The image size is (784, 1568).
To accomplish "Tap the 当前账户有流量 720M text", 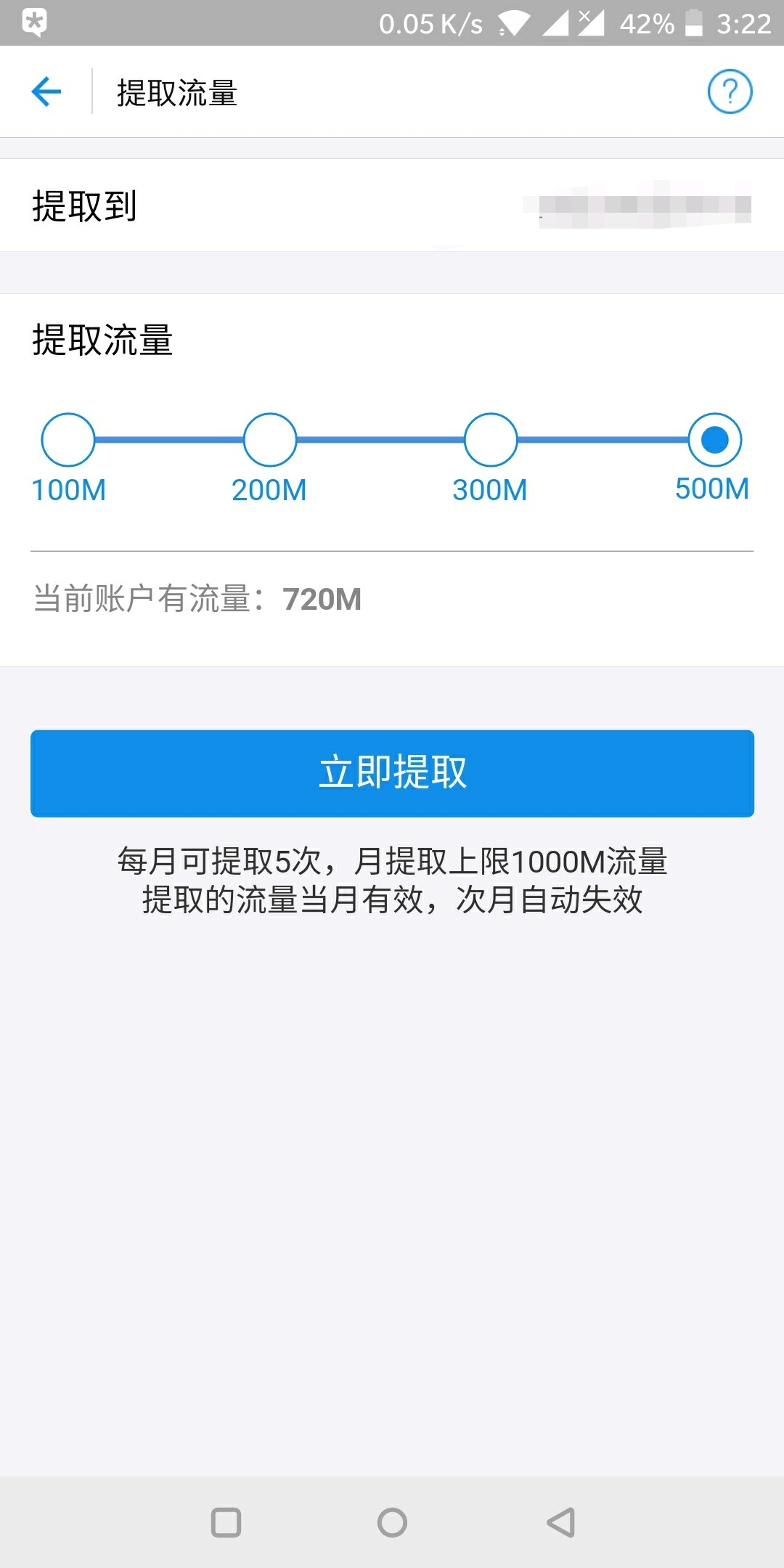I will click(196, 598).
